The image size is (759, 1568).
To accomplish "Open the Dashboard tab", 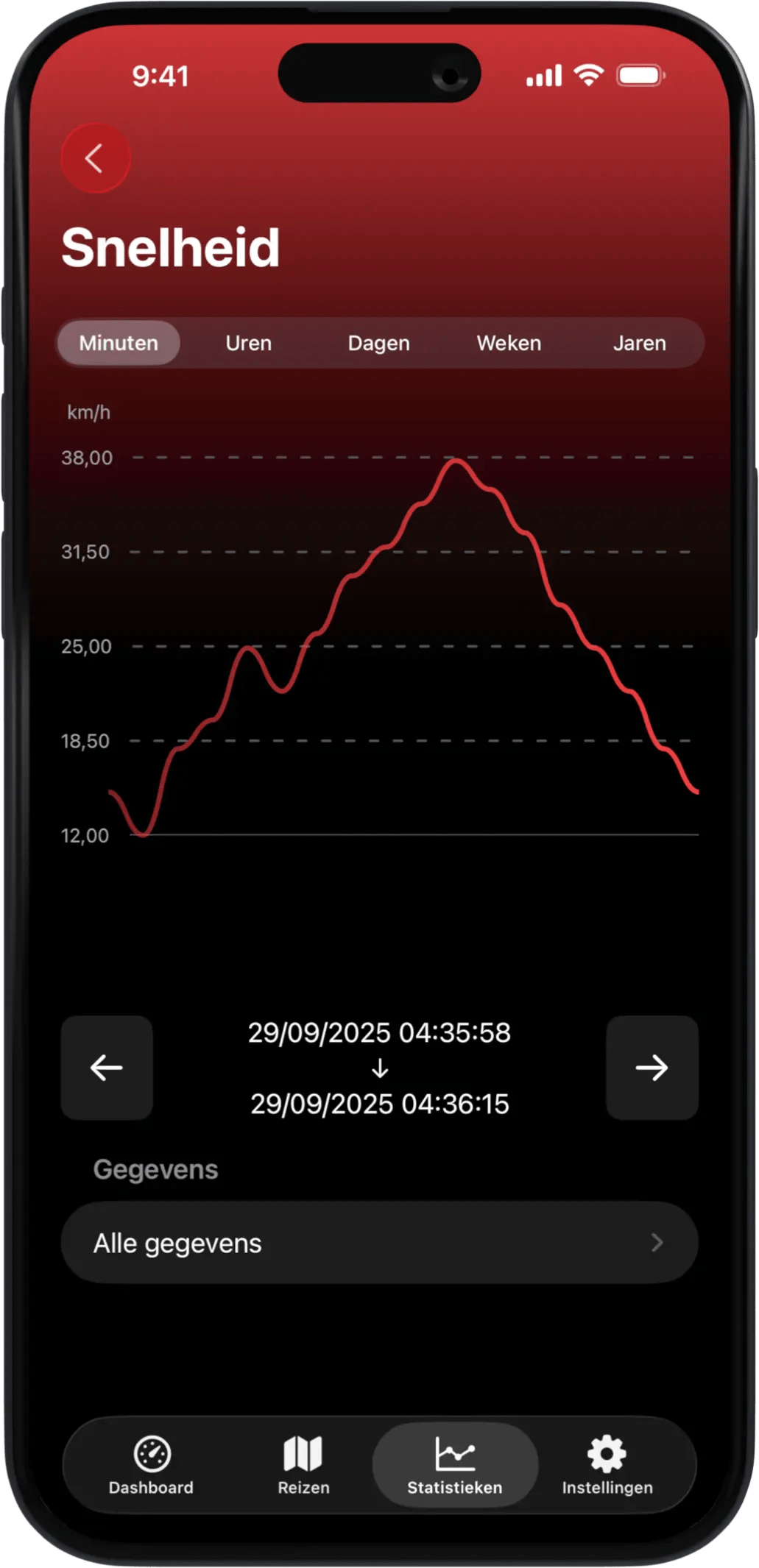I will pos(152,1464).
